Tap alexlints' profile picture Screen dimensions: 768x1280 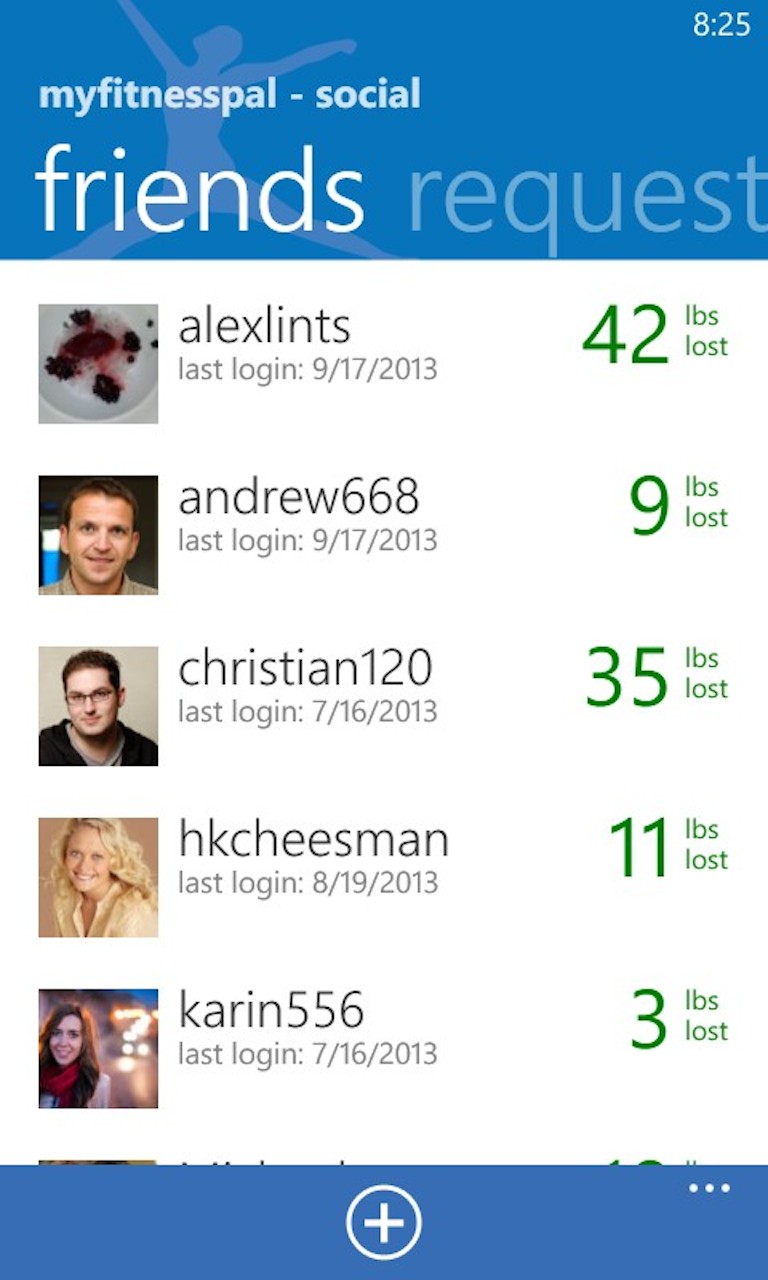pyautogui.click(x=97, y=362)
